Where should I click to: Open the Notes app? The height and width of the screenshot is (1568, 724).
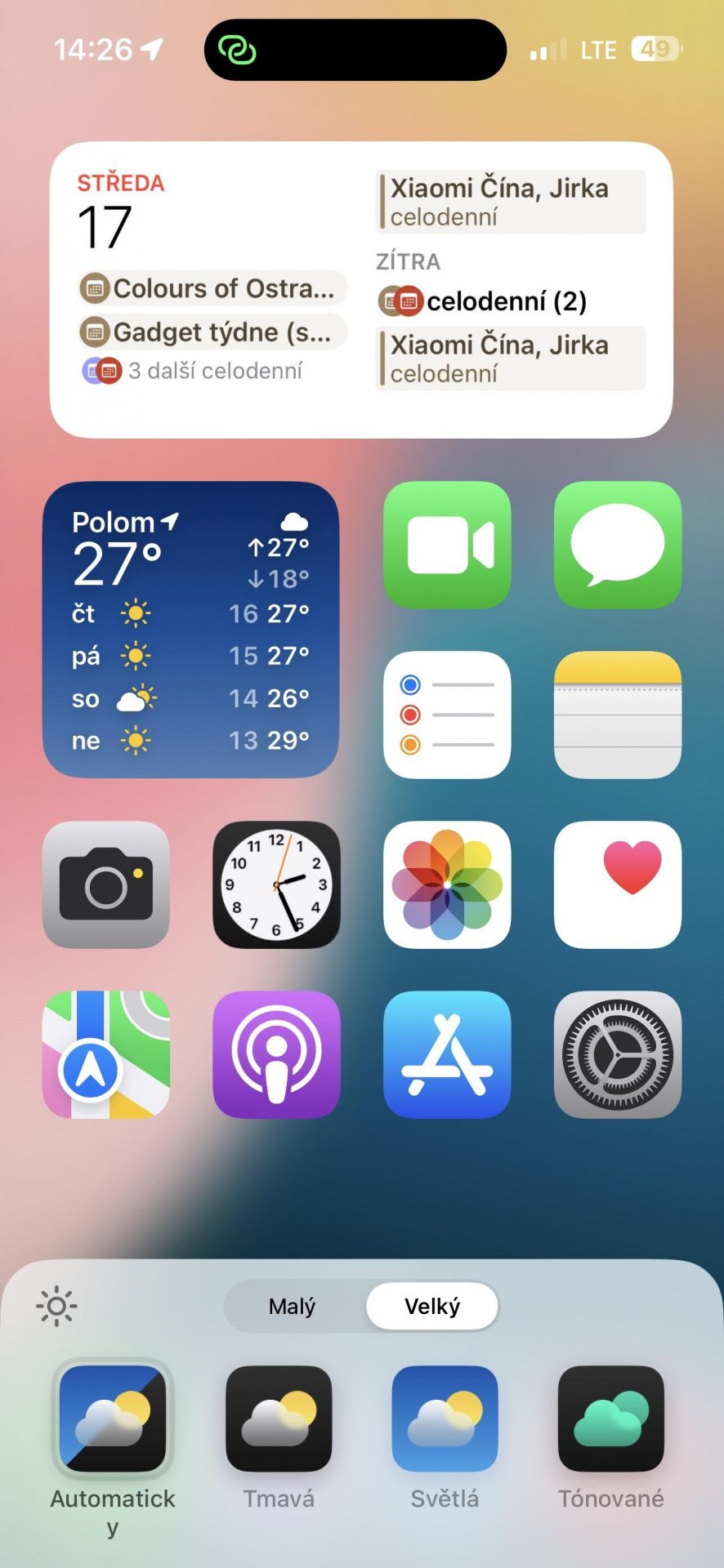618,715
